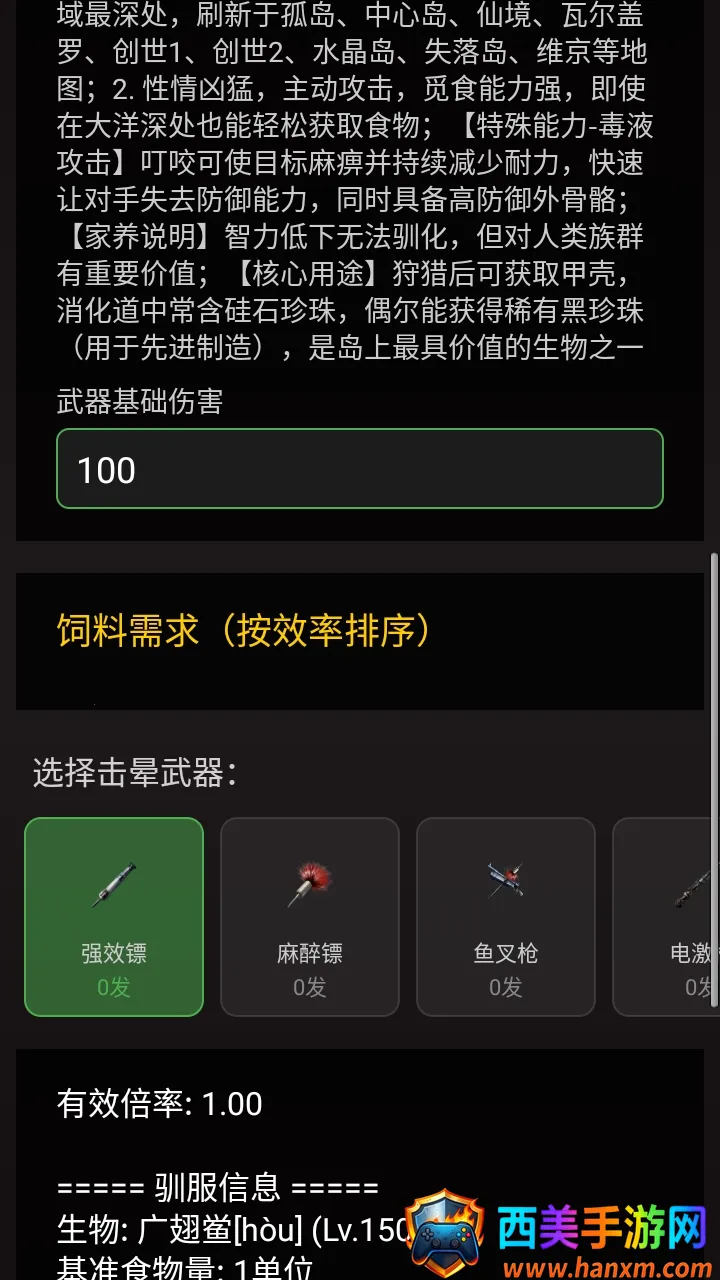Edit the weapon base damage field
The image size is (720, 1280).
click(360, 469)
